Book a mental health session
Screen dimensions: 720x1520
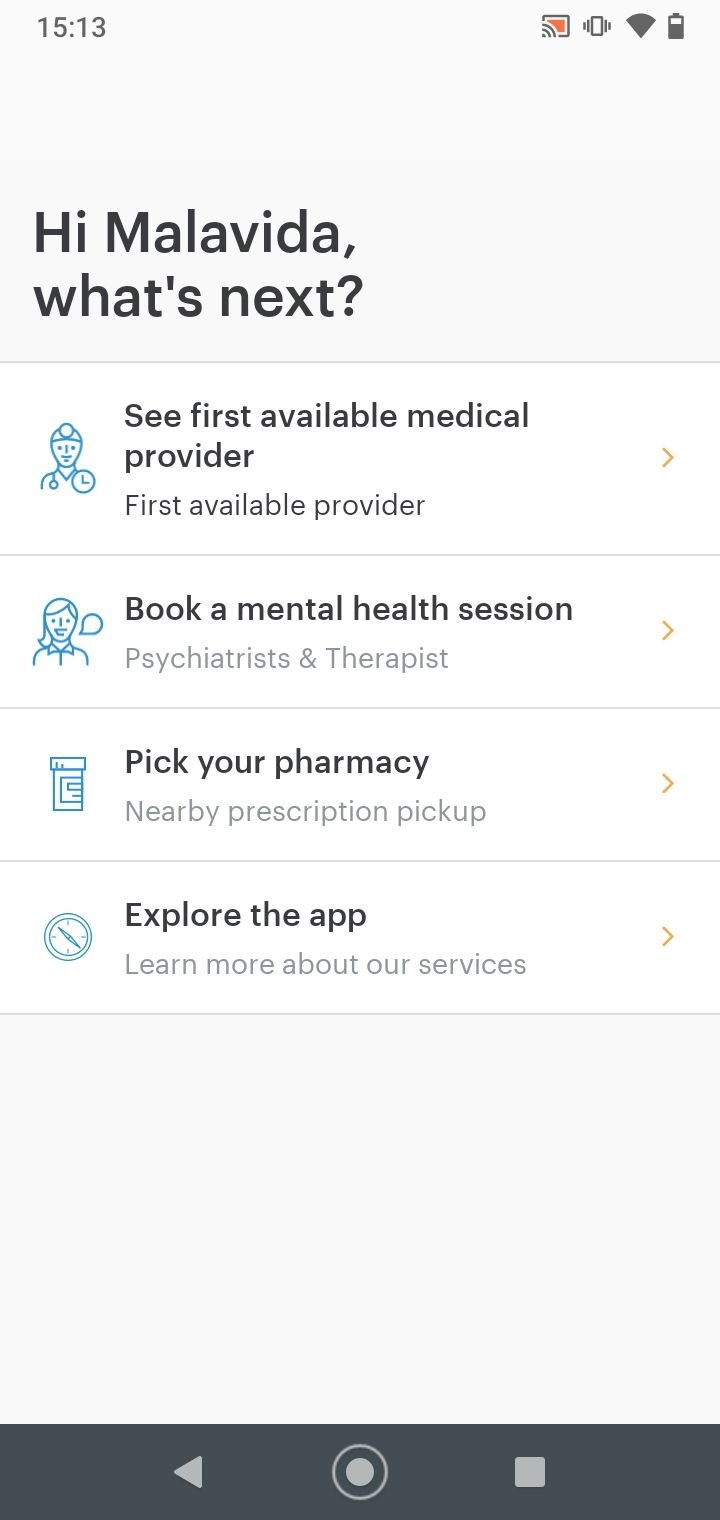pyautogui.click(x=360, y=632)
